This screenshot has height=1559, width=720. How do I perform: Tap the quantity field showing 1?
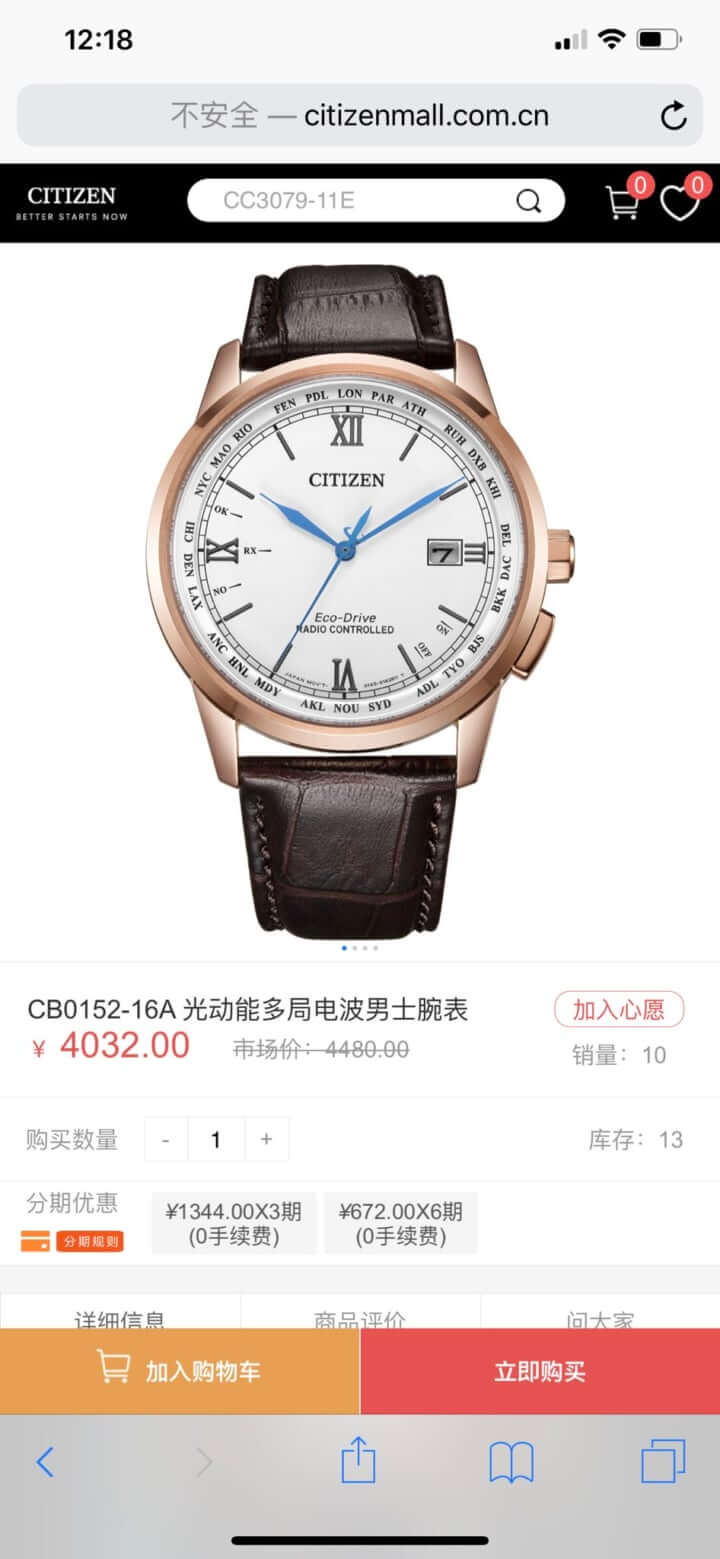coord(216,1139)
